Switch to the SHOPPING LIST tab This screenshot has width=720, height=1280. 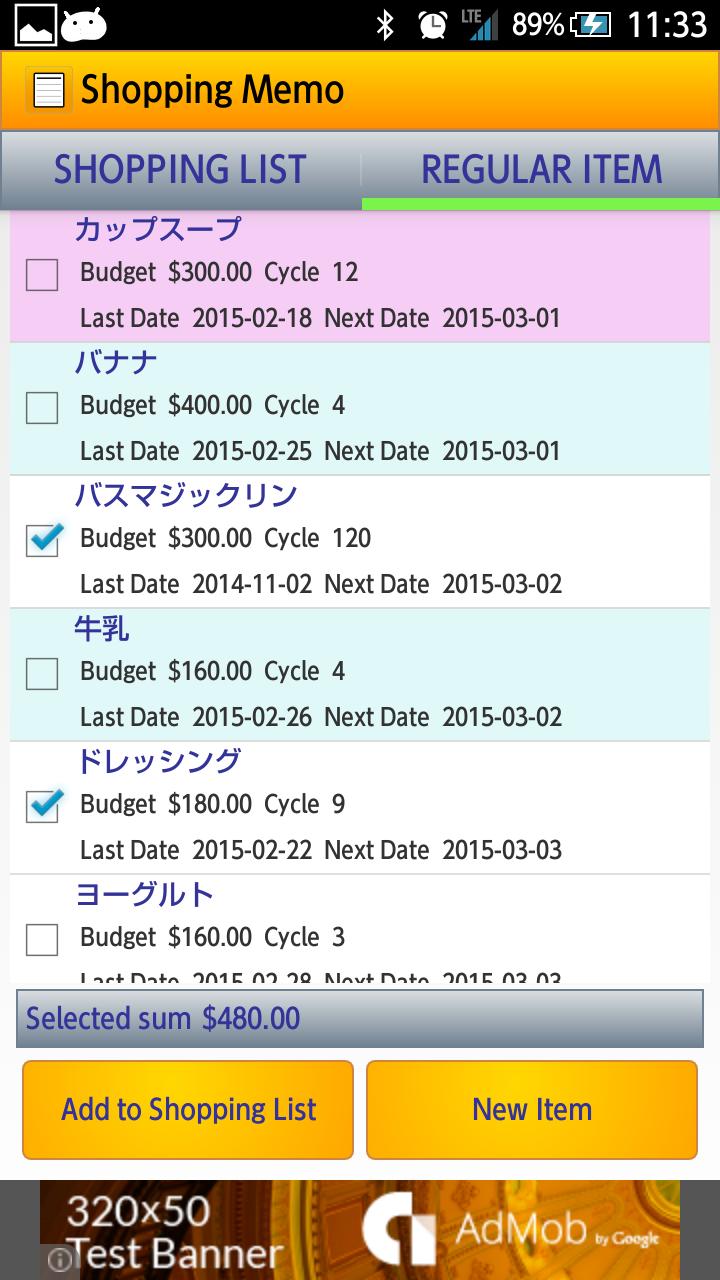pyautogui.click(x=180, y=169)
